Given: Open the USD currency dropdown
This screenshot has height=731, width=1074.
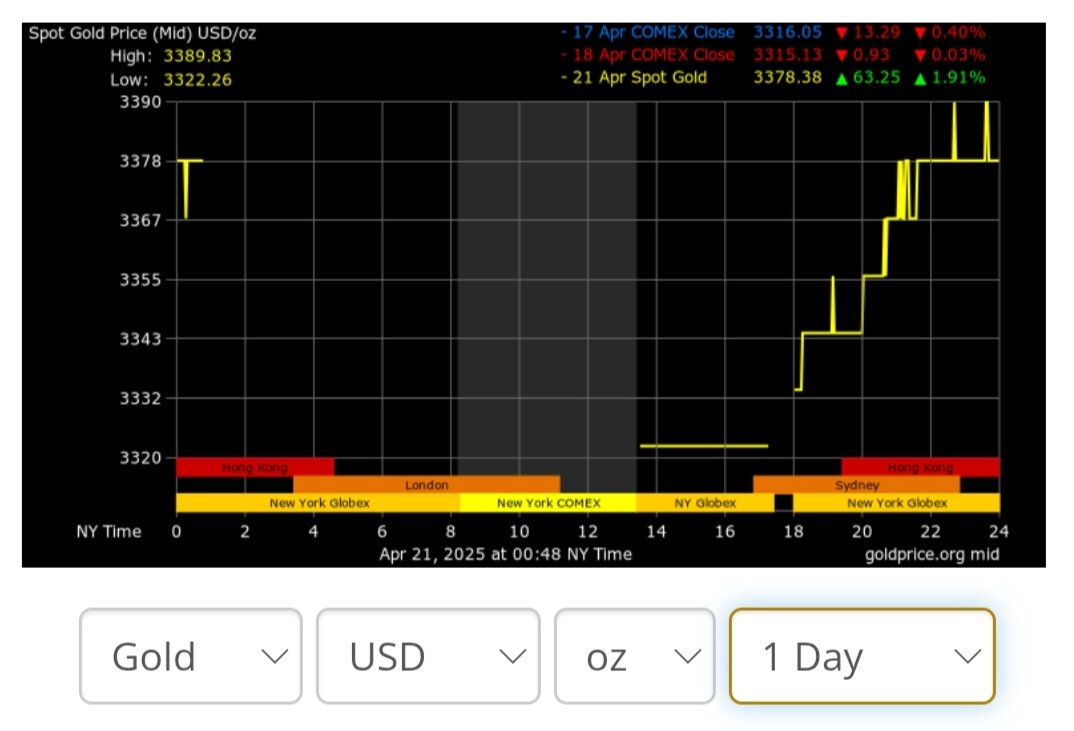Looking at the screenshot, I should pos(428,656).
